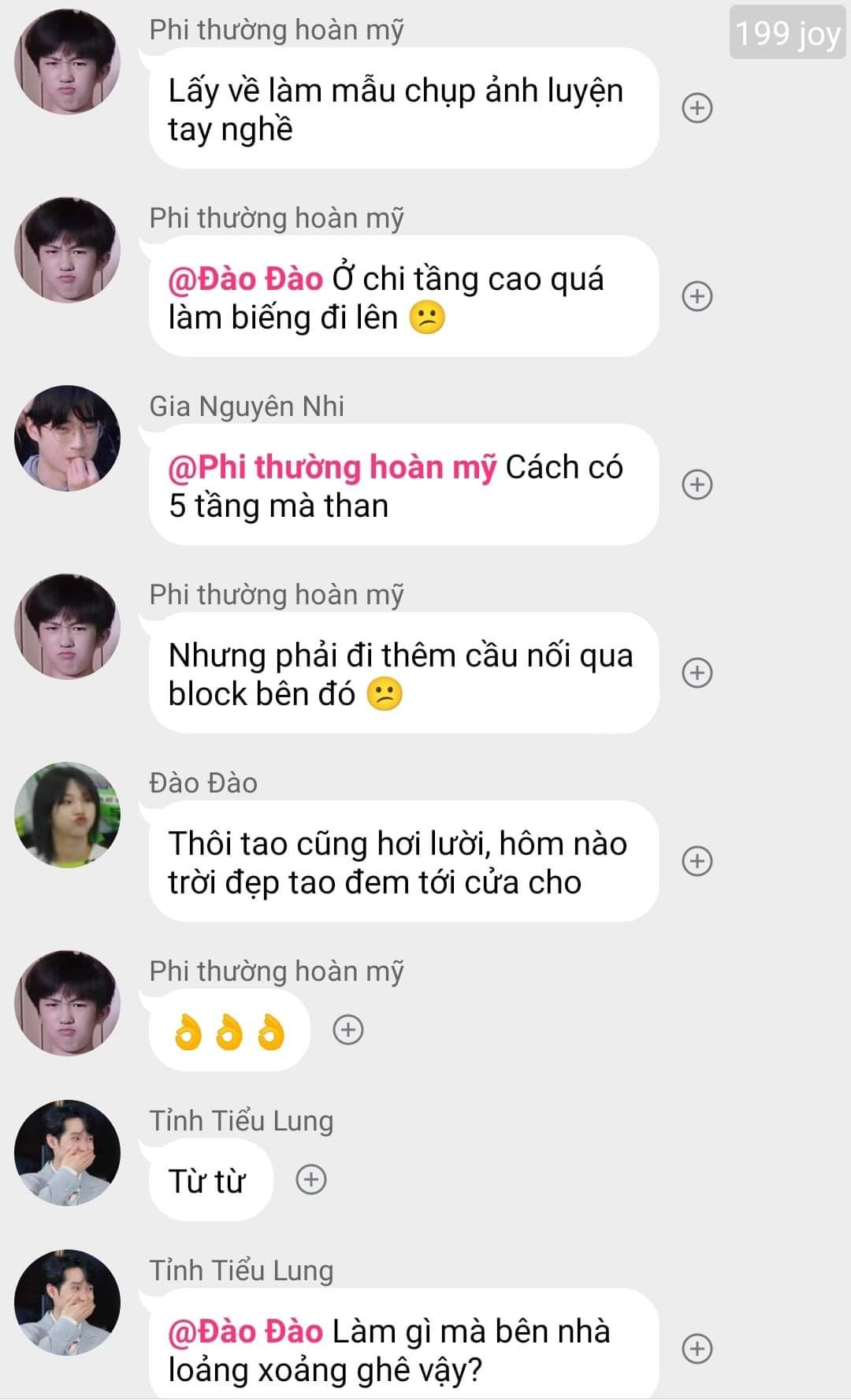This screenshot has width=851, height=1400.
Task: React to "Nhưng phải đi thêm cầu nối" message
Action: 697,673
